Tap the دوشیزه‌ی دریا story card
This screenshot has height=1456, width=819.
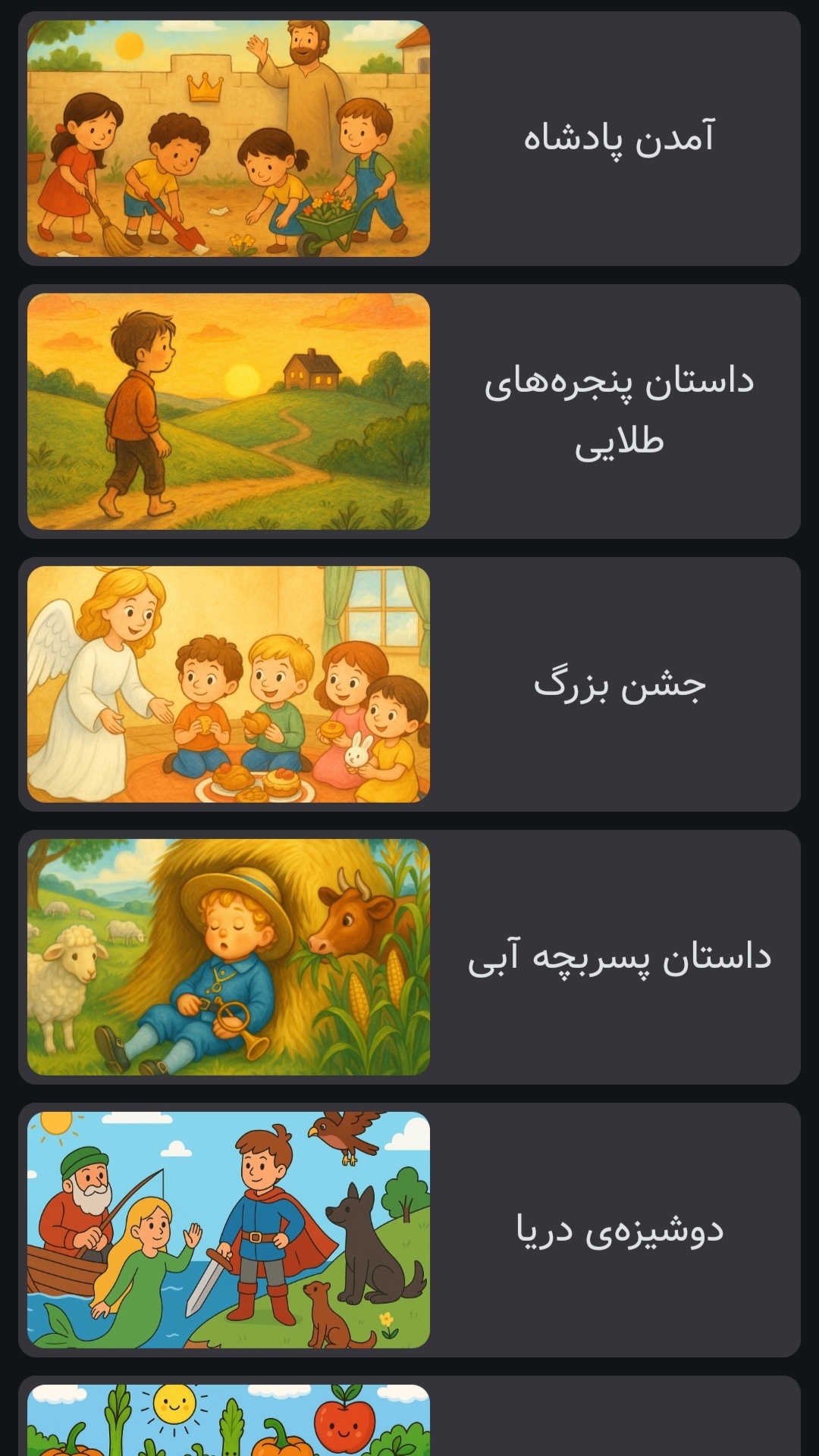click(x=409, y=1230)
